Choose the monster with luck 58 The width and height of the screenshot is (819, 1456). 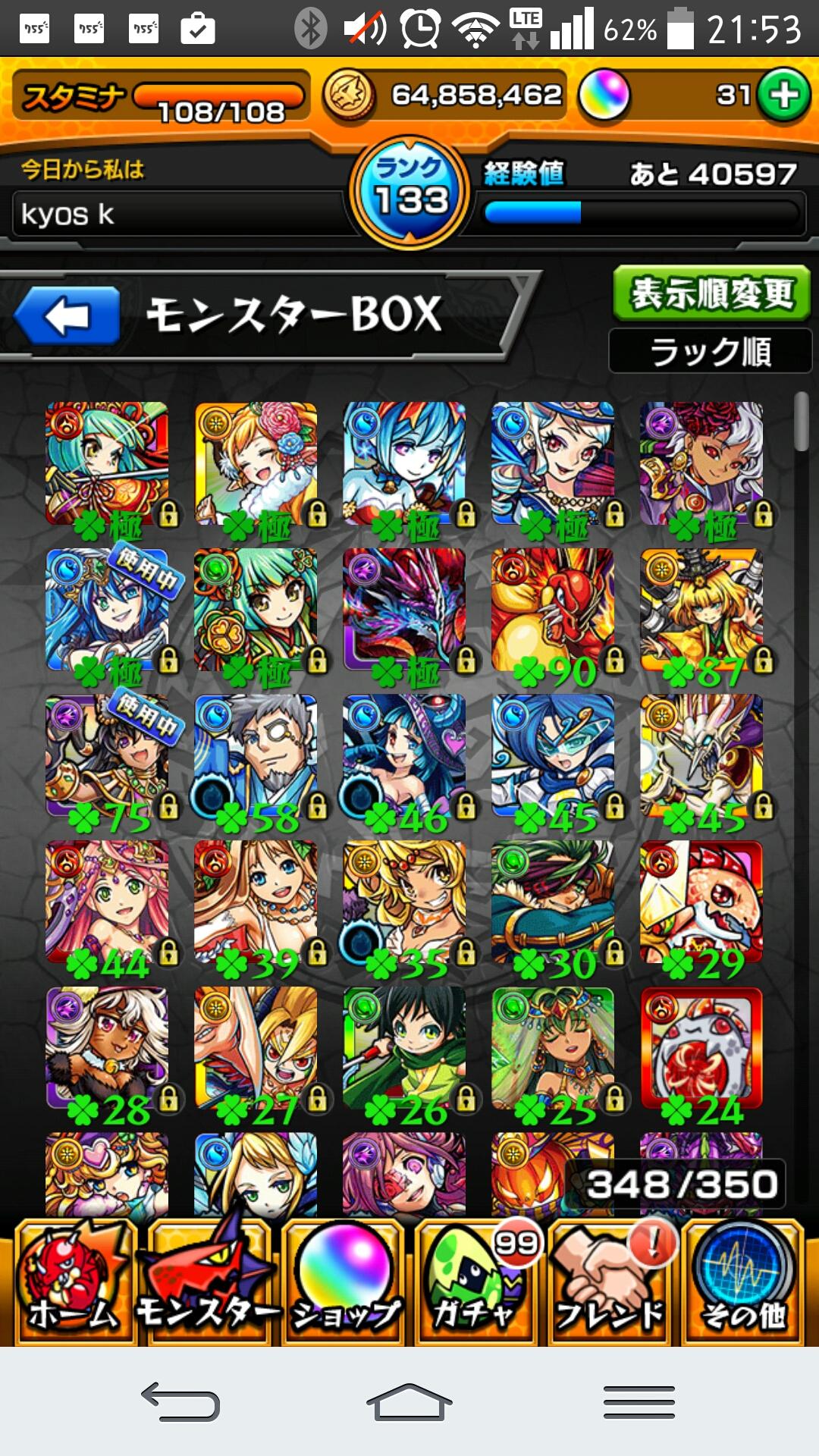point(256,757)
